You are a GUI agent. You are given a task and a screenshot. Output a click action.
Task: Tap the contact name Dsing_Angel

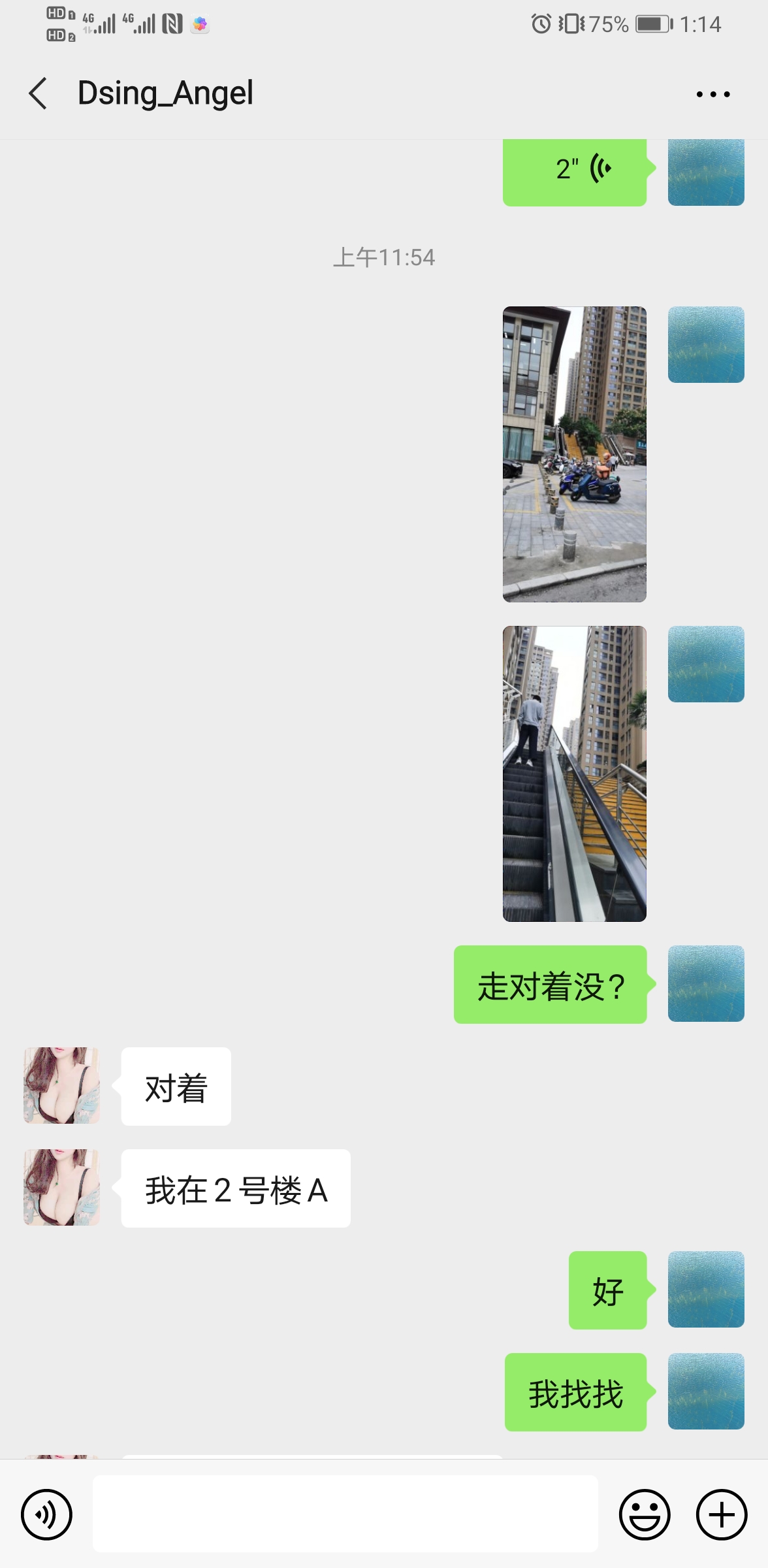(165, 93)
